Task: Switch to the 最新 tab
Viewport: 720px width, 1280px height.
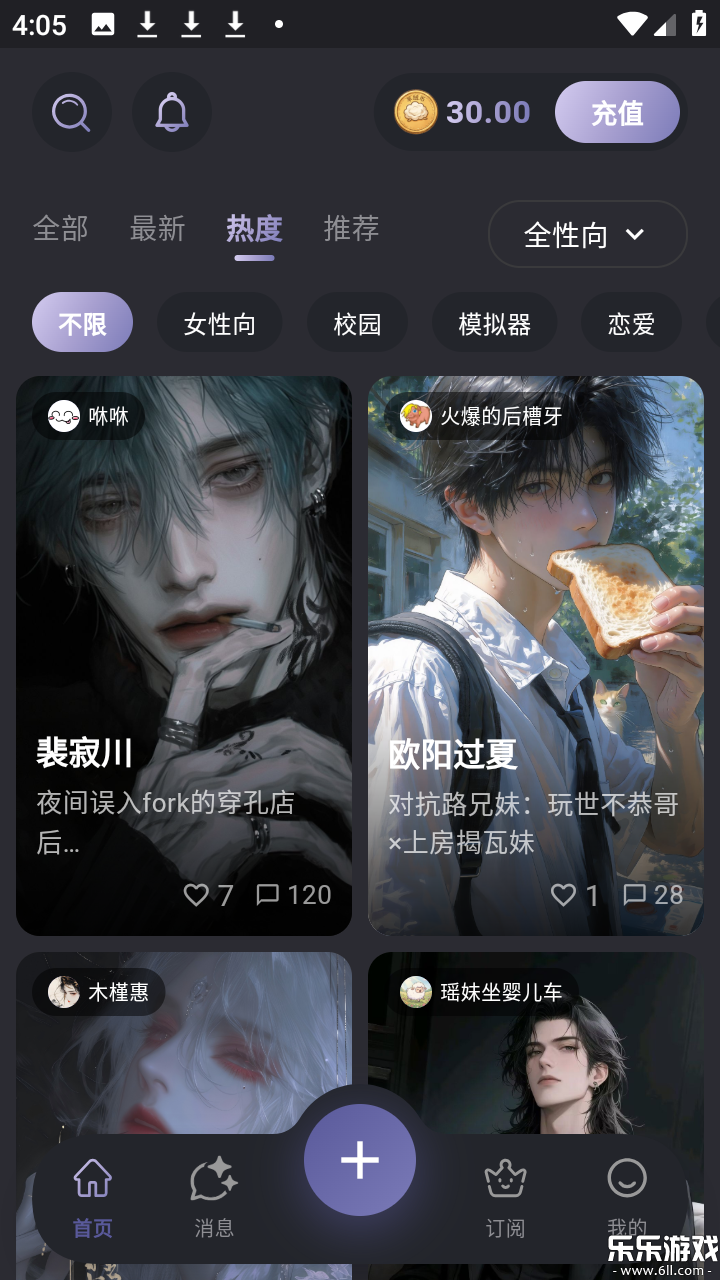Action: [x=156, y=229]
